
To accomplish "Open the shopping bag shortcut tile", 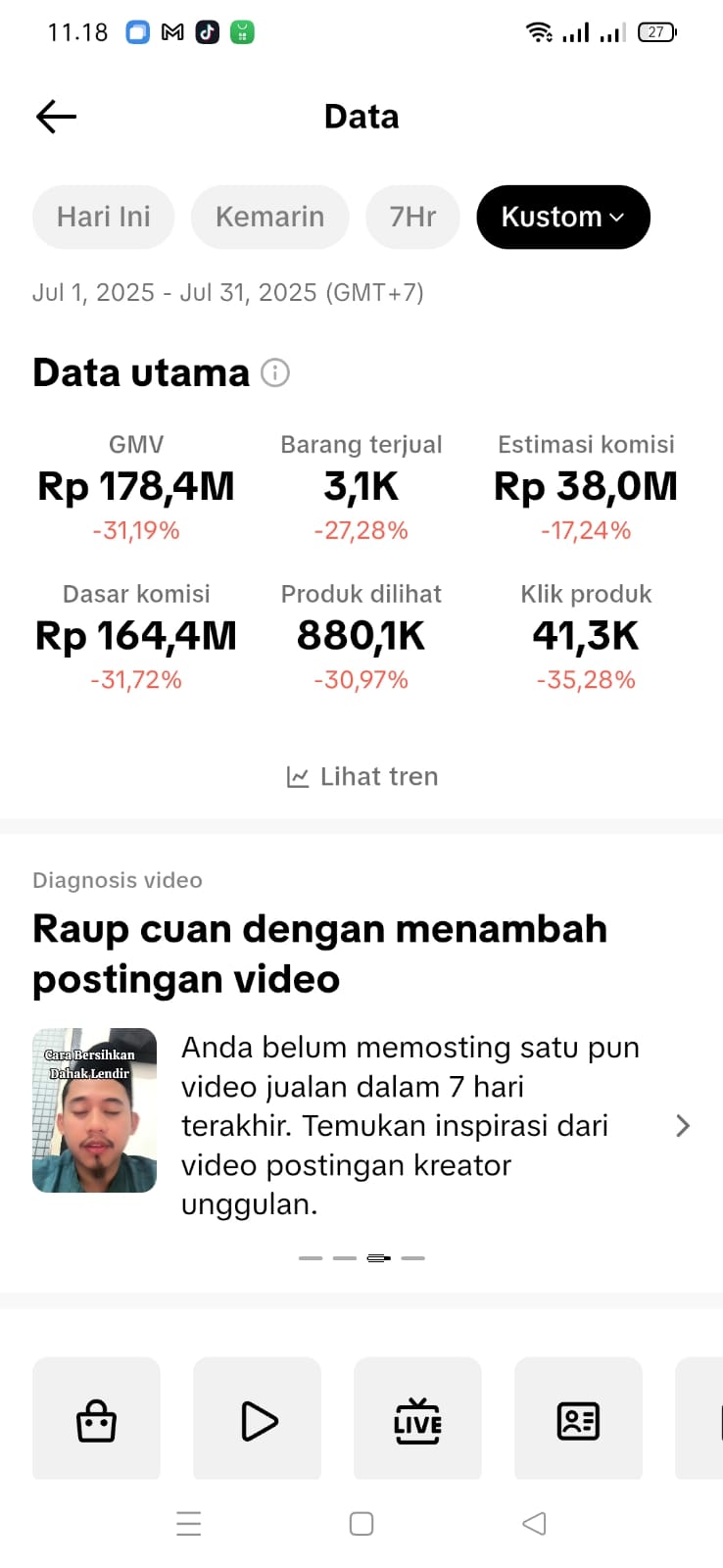I will 96,1420.
